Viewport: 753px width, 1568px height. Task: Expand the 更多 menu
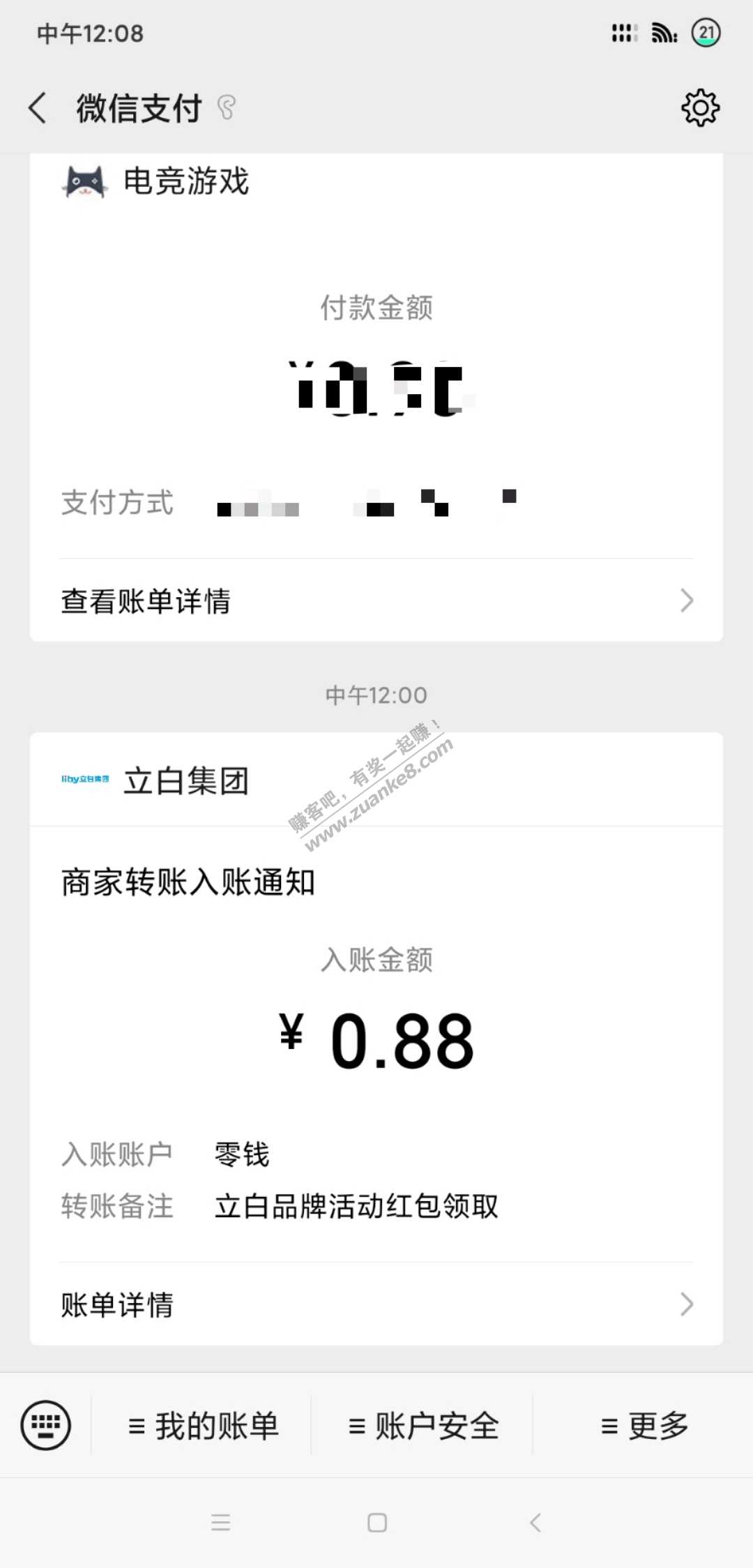[x=644, y=1426]
